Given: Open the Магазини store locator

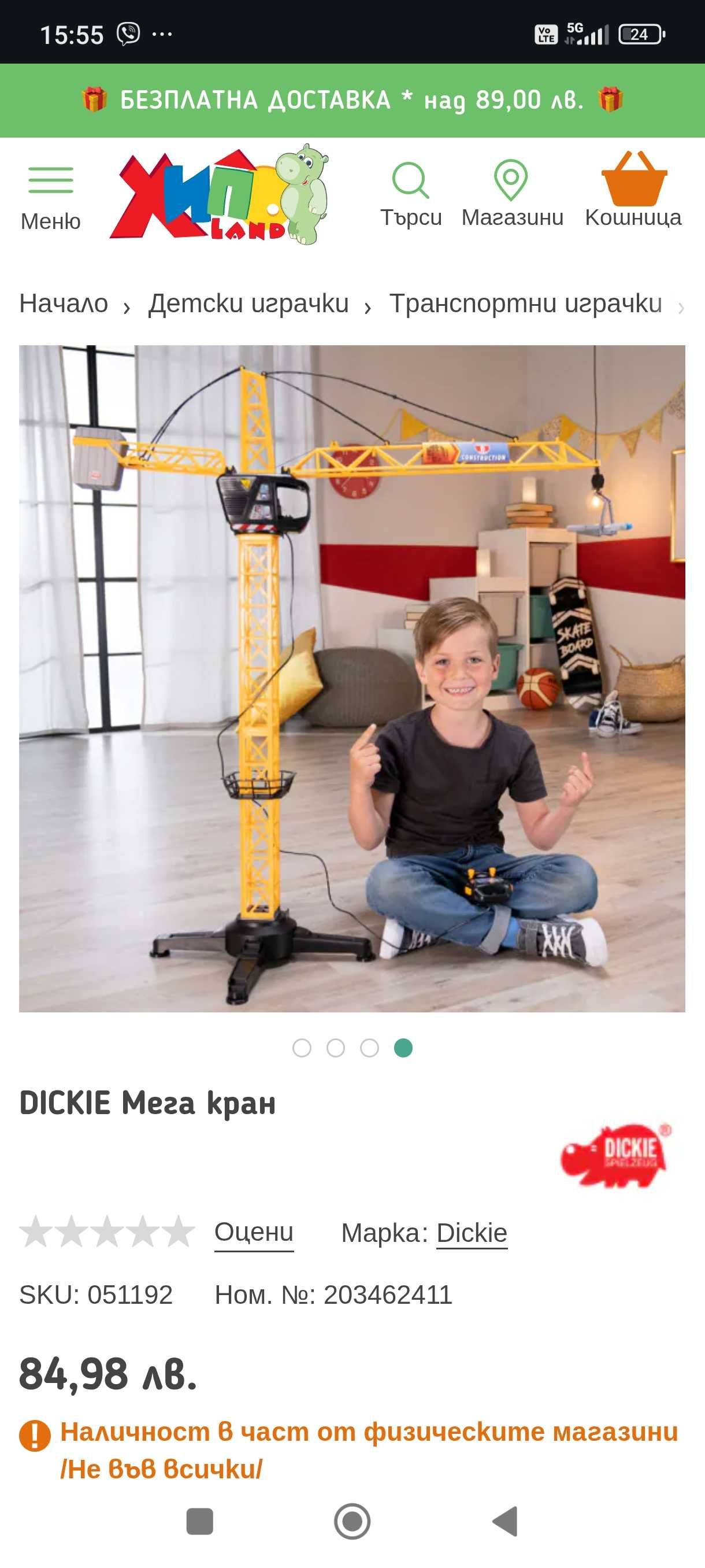Looking at the screenshot, I should [x=511, y=195].
